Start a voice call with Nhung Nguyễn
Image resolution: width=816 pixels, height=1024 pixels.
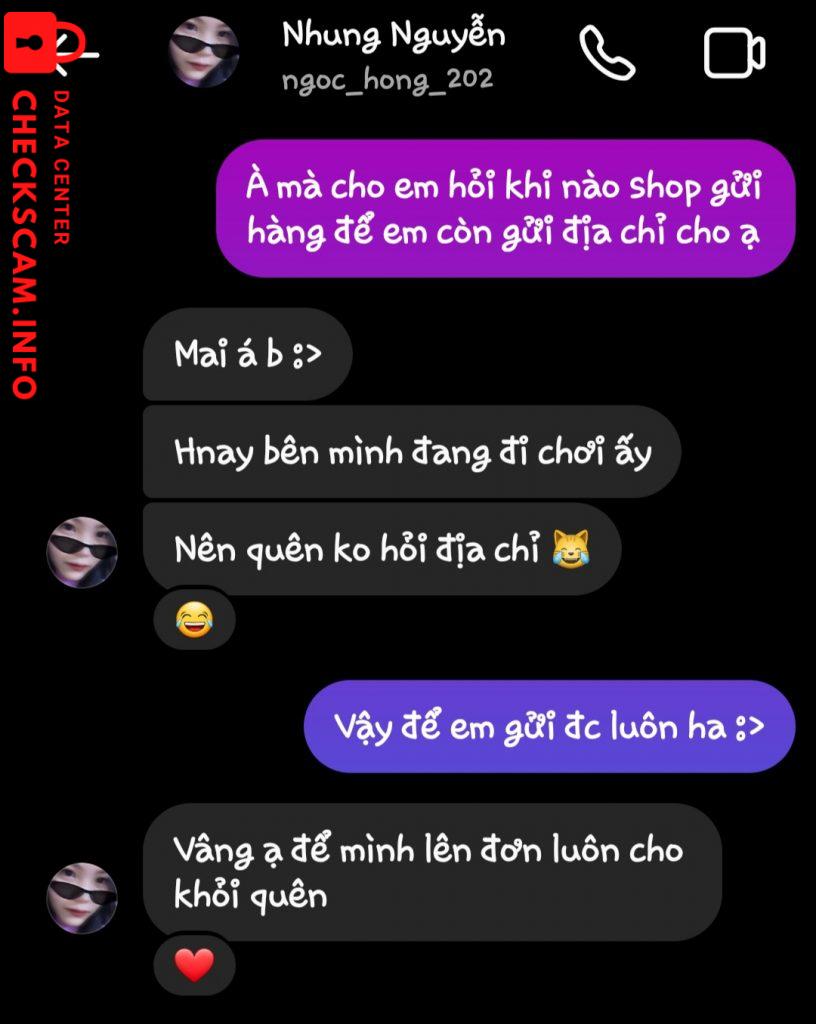coord(607,53)
